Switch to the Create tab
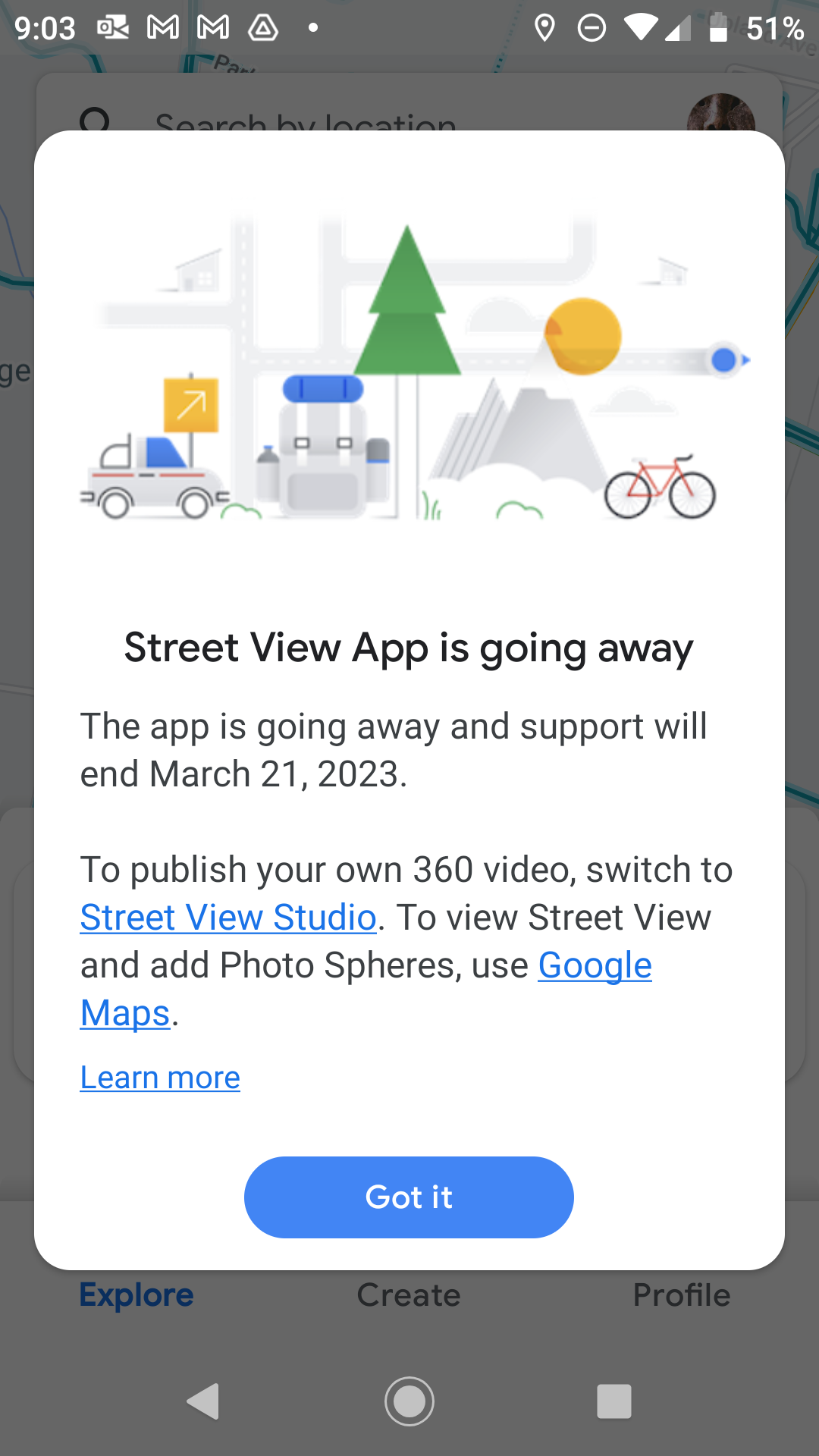819x1456 pixels. [408, 1295]
